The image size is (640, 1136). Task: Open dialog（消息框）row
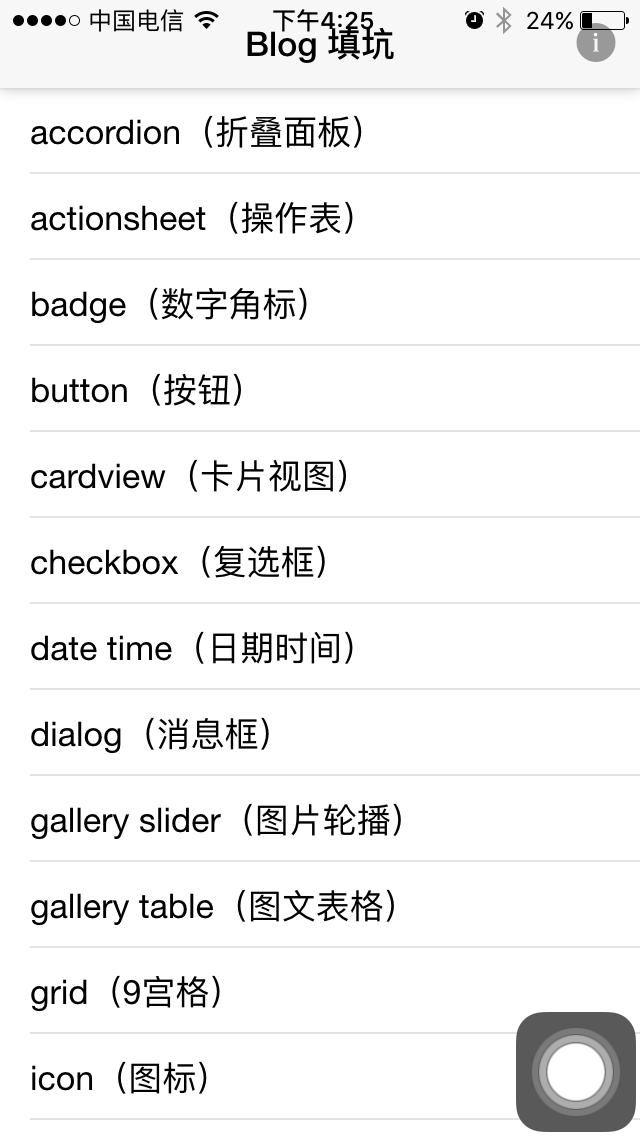coord(320,733)
